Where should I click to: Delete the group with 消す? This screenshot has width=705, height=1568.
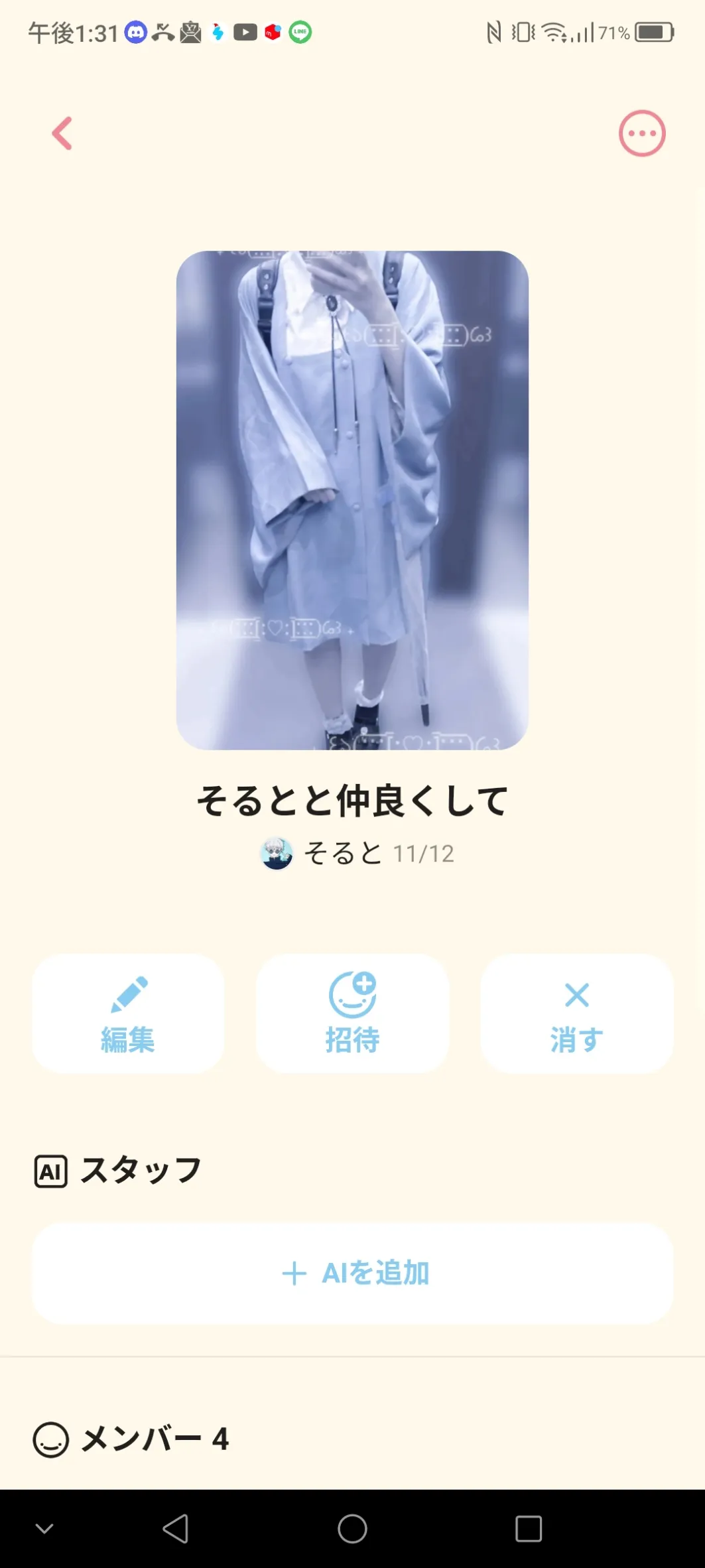576,1013
